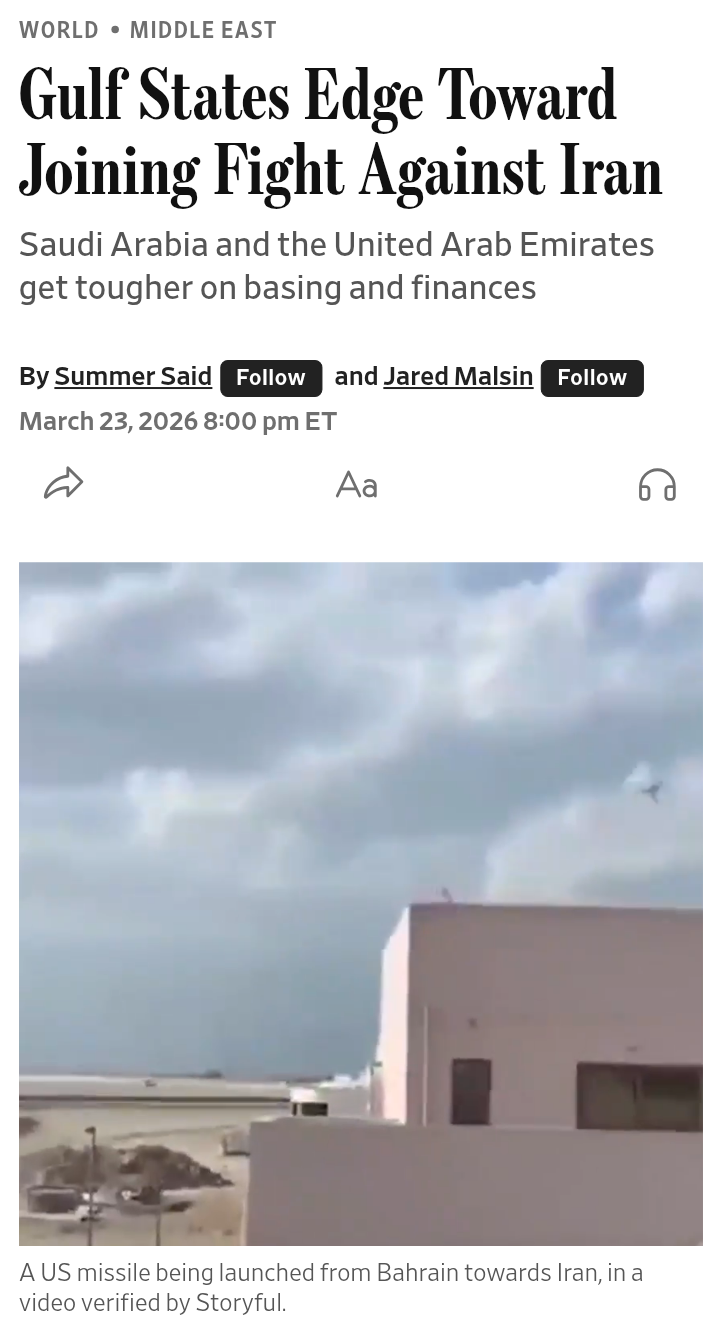721x1319 pixels.
Task: Follow author Jared Malsin
Action: pyautogui.click(x=591, y=378)
